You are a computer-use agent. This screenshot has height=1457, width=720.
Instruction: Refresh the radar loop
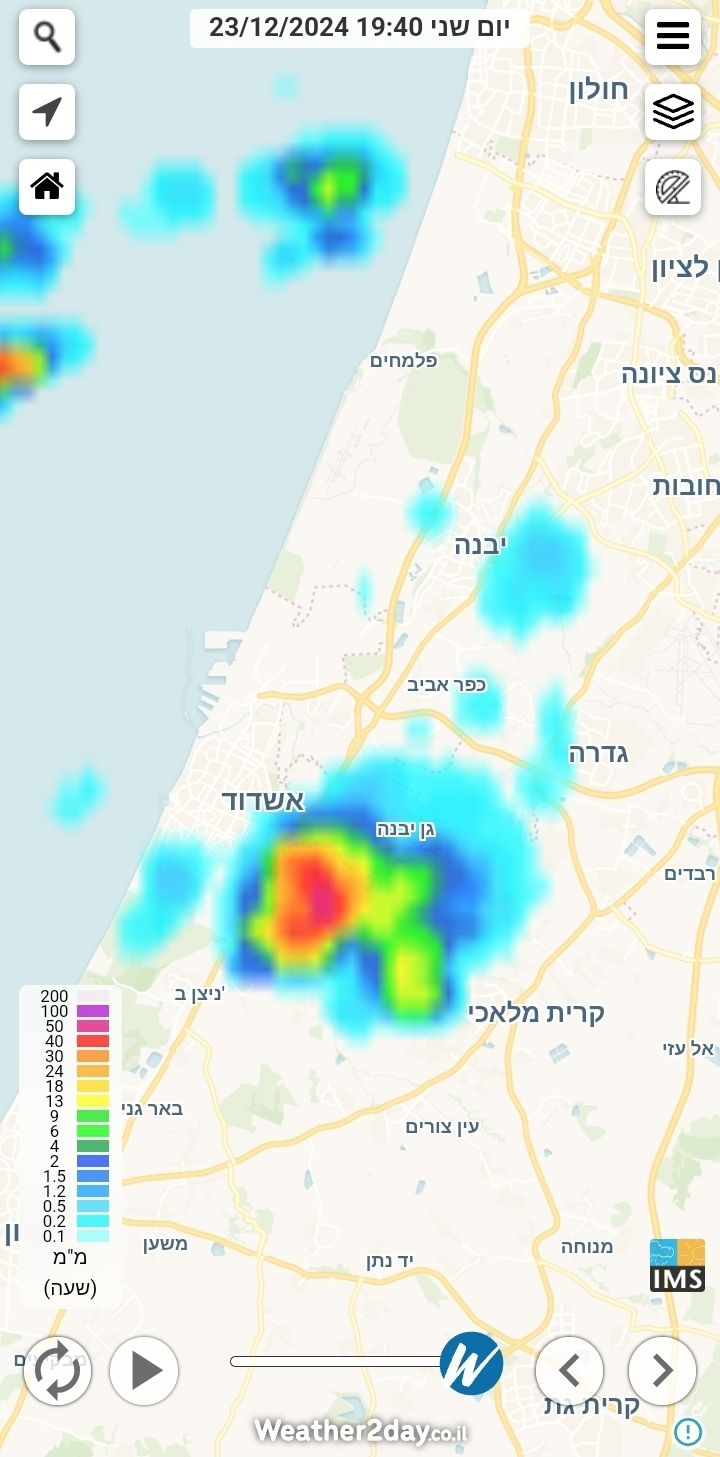click(x=57, y=1371)
